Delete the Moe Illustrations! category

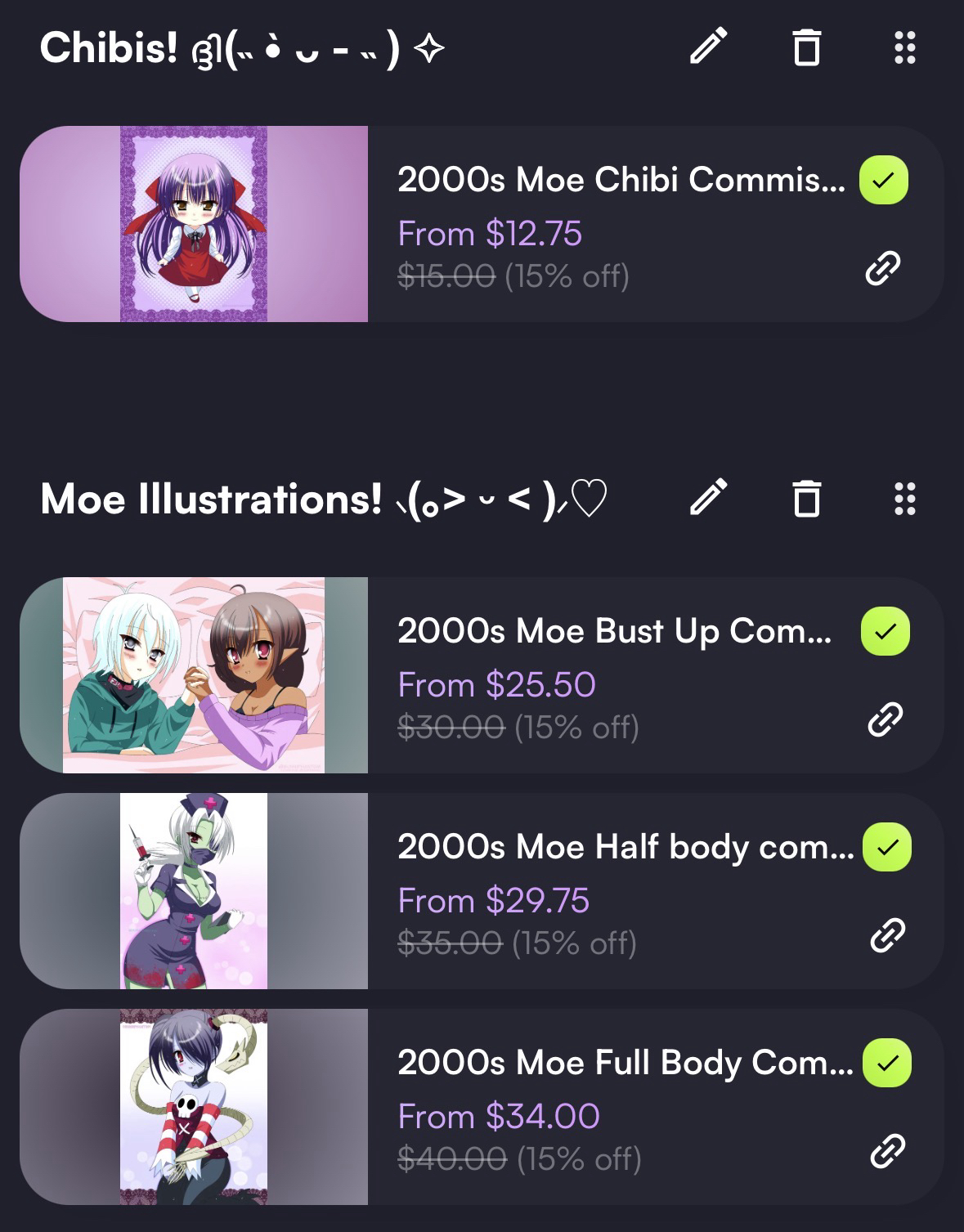806,499
